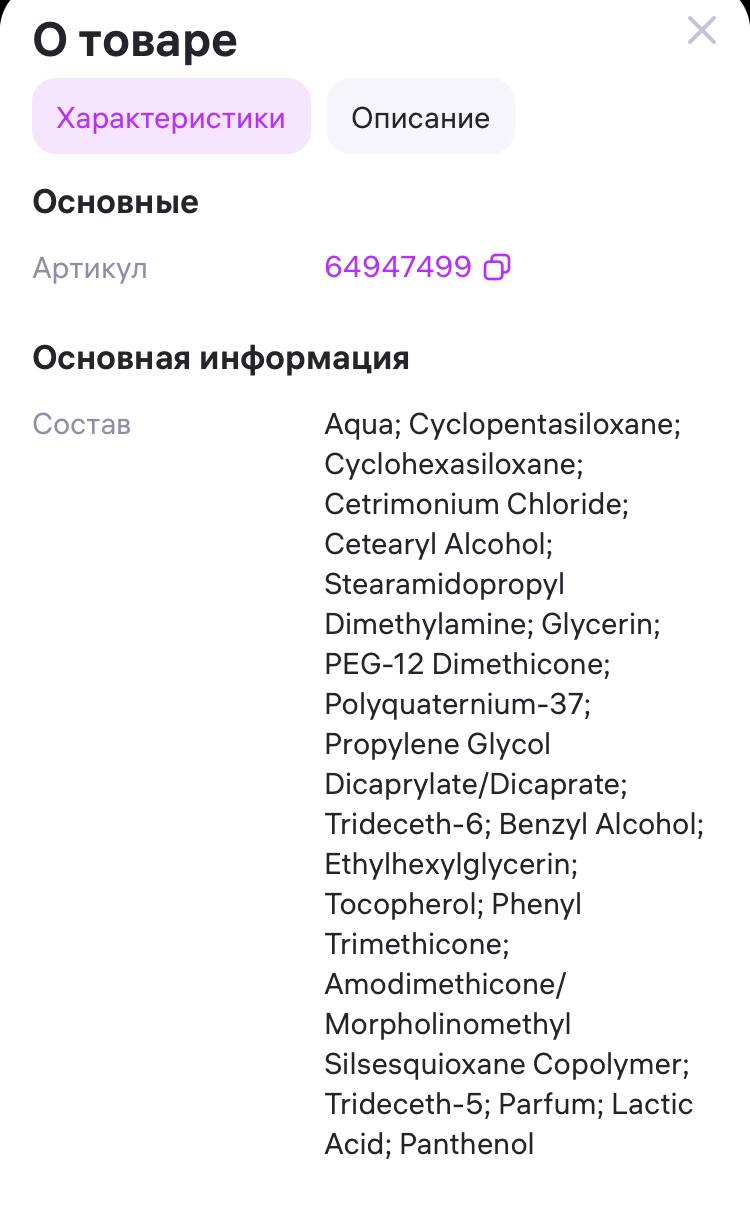
Task: Close the «О товаре» sheet
Action: (702, 31)
